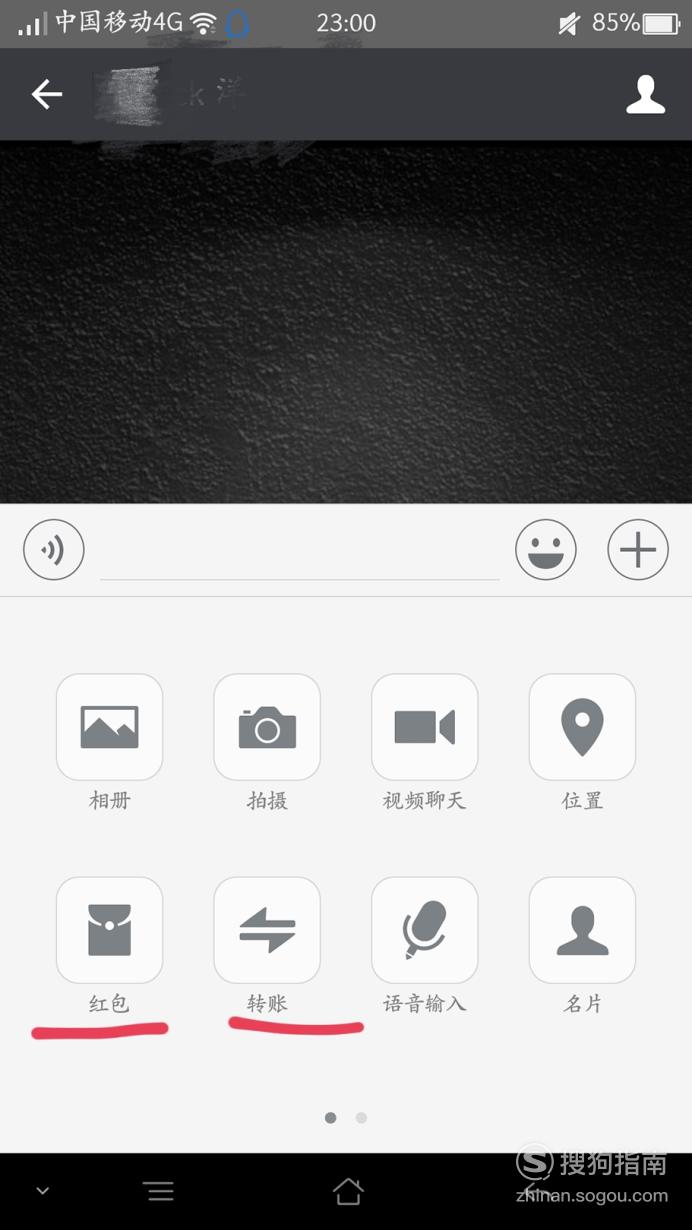Open the emoji picker
The height and width of the screenshot is (1230, 692).
coord(546,549)
